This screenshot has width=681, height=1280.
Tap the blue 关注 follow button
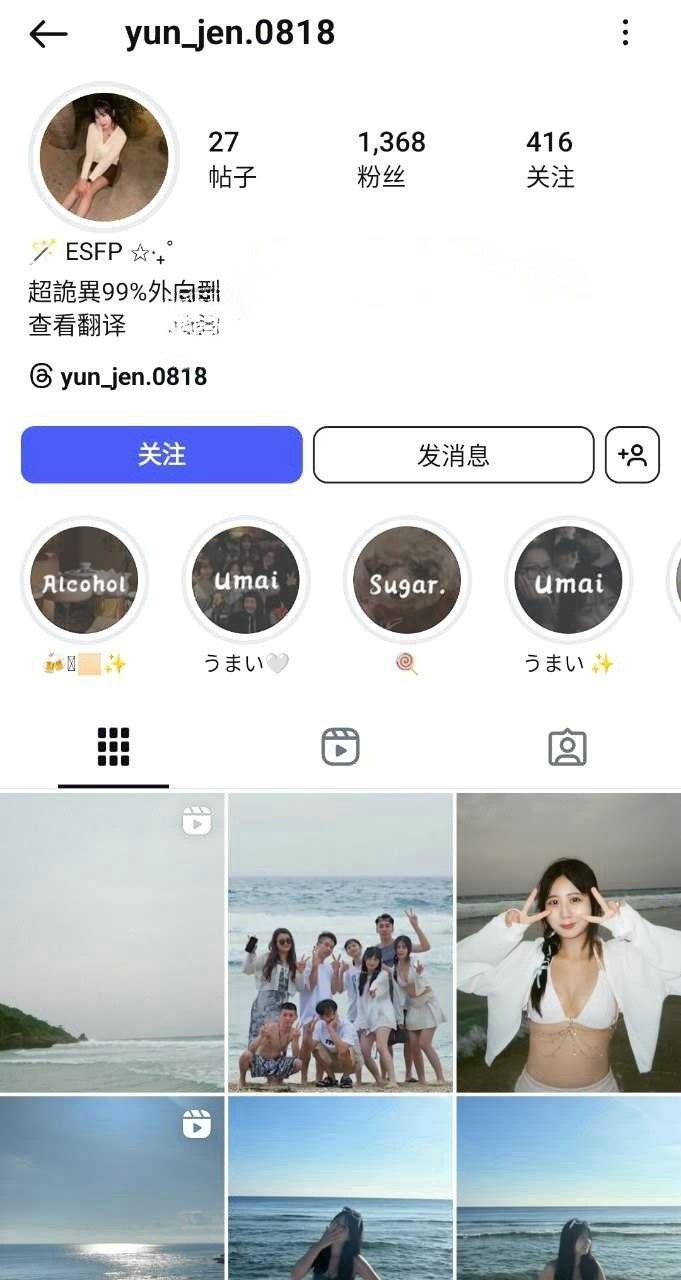click(x=161, y=455)
